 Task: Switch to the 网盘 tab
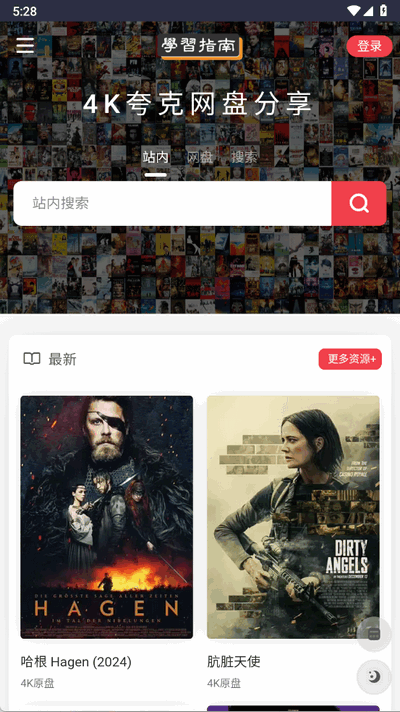point(200,158)
